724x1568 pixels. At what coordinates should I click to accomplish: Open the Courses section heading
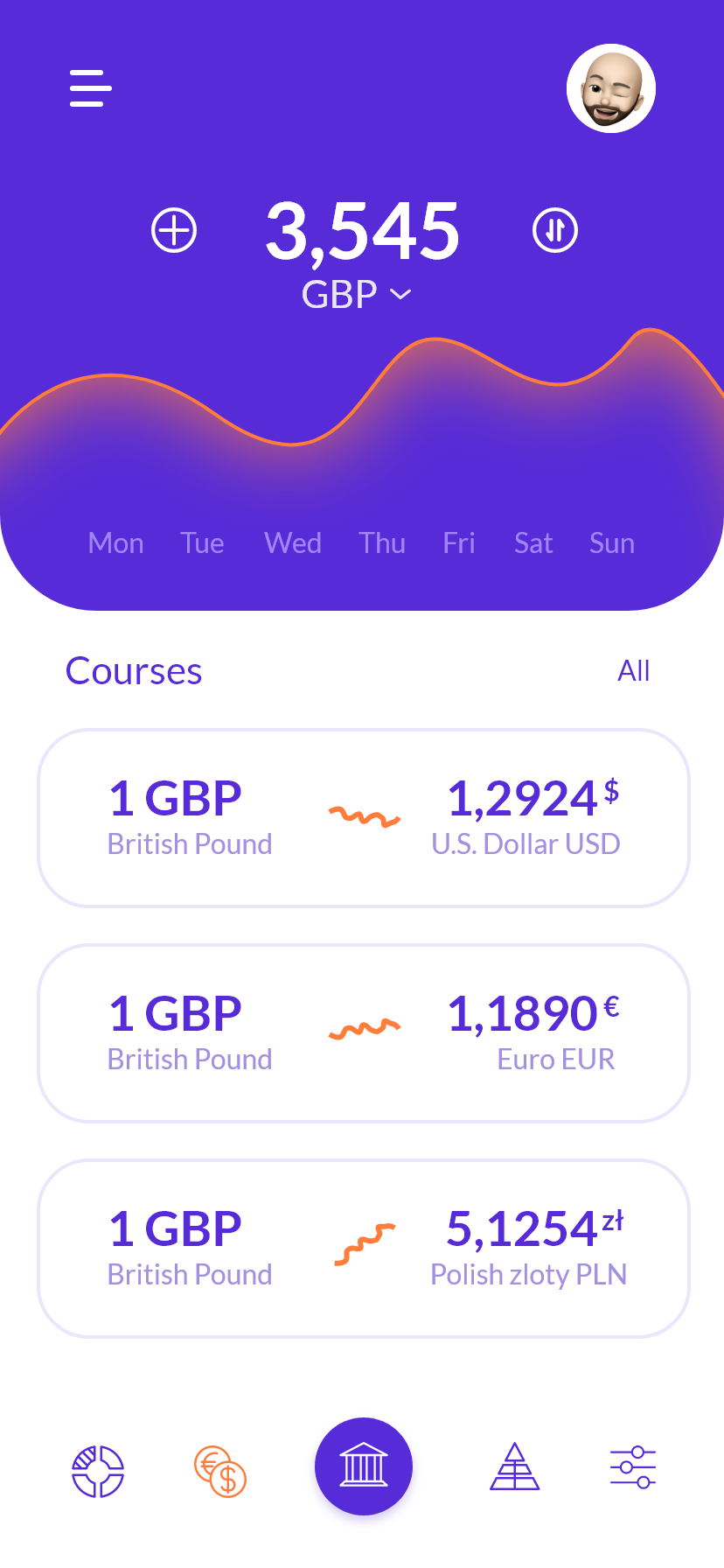[133, 670]
